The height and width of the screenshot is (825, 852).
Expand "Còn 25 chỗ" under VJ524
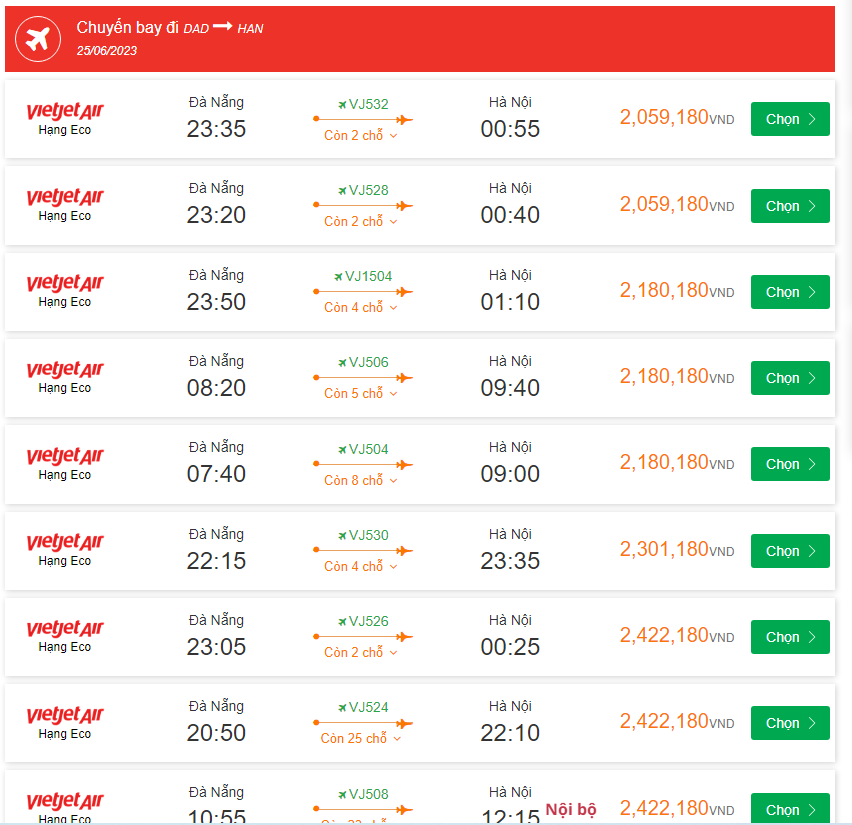click(361, 739)
